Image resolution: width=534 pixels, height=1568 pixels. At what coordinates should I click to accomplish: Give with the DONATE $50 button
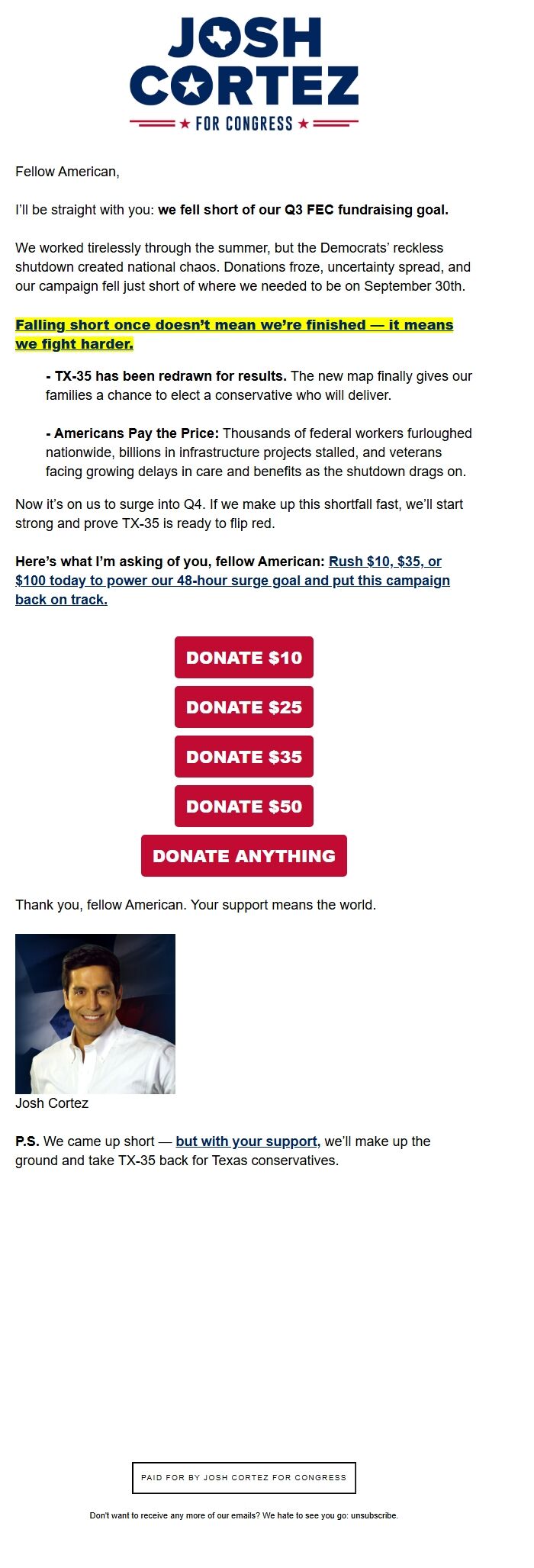tap(244, 806)
